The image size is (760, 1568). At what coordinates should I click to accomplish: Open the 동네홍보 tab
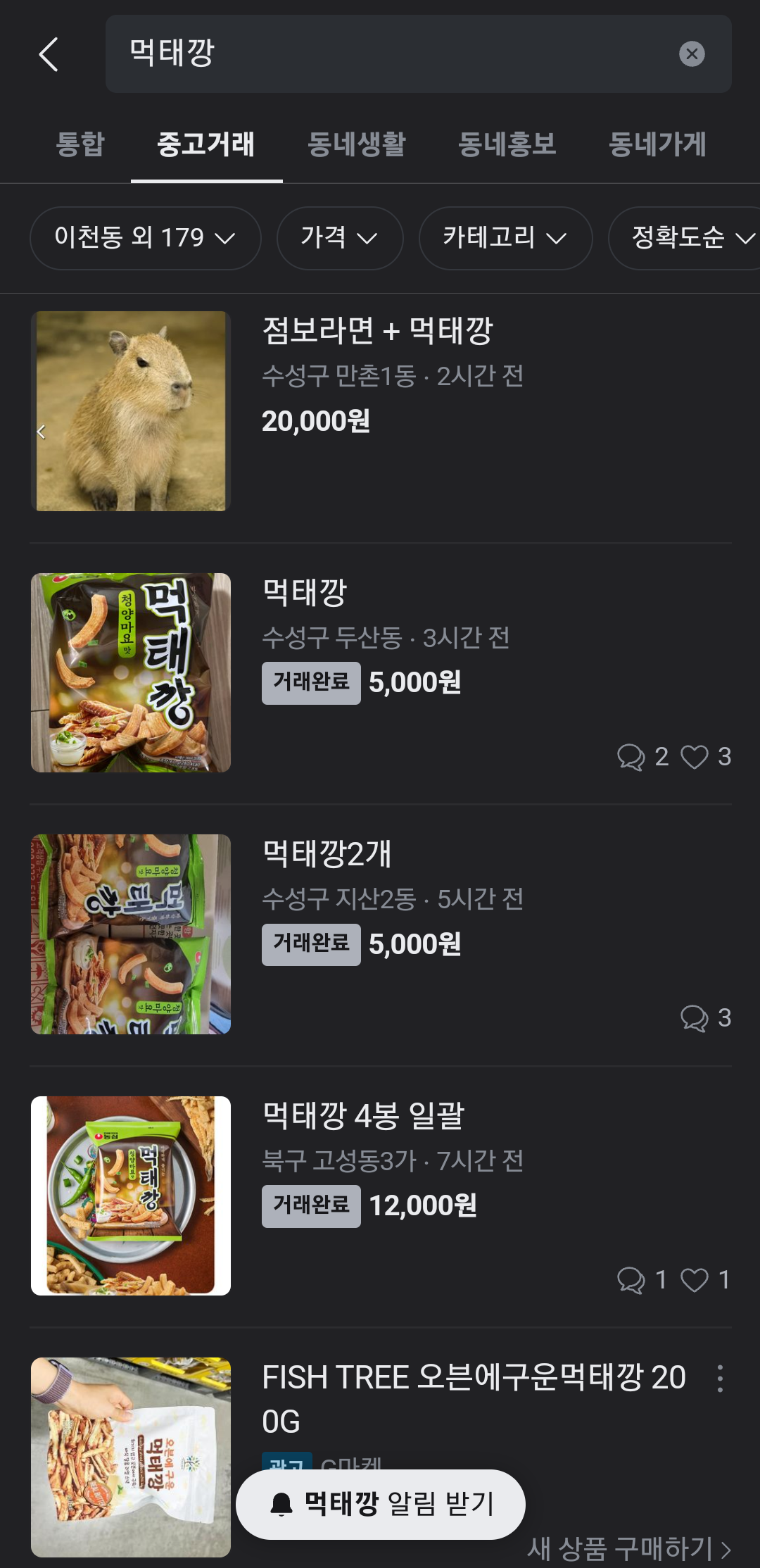tap(507, 144)
